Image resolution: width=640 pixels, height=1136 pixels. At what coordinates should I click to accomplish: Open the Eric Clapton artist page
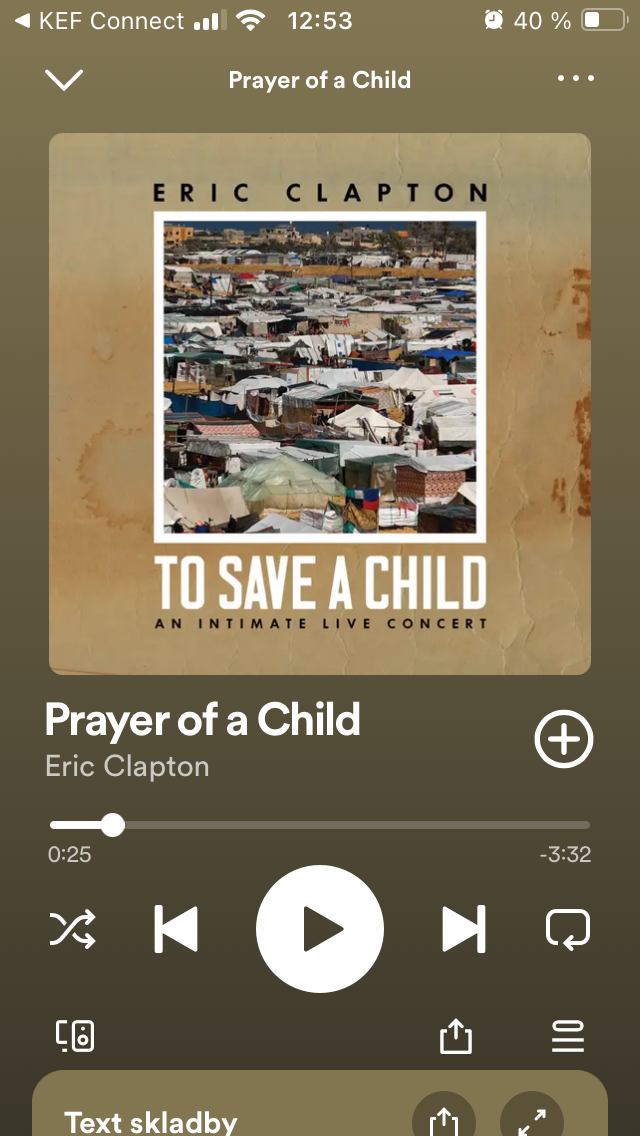click(x=127, y=767)
